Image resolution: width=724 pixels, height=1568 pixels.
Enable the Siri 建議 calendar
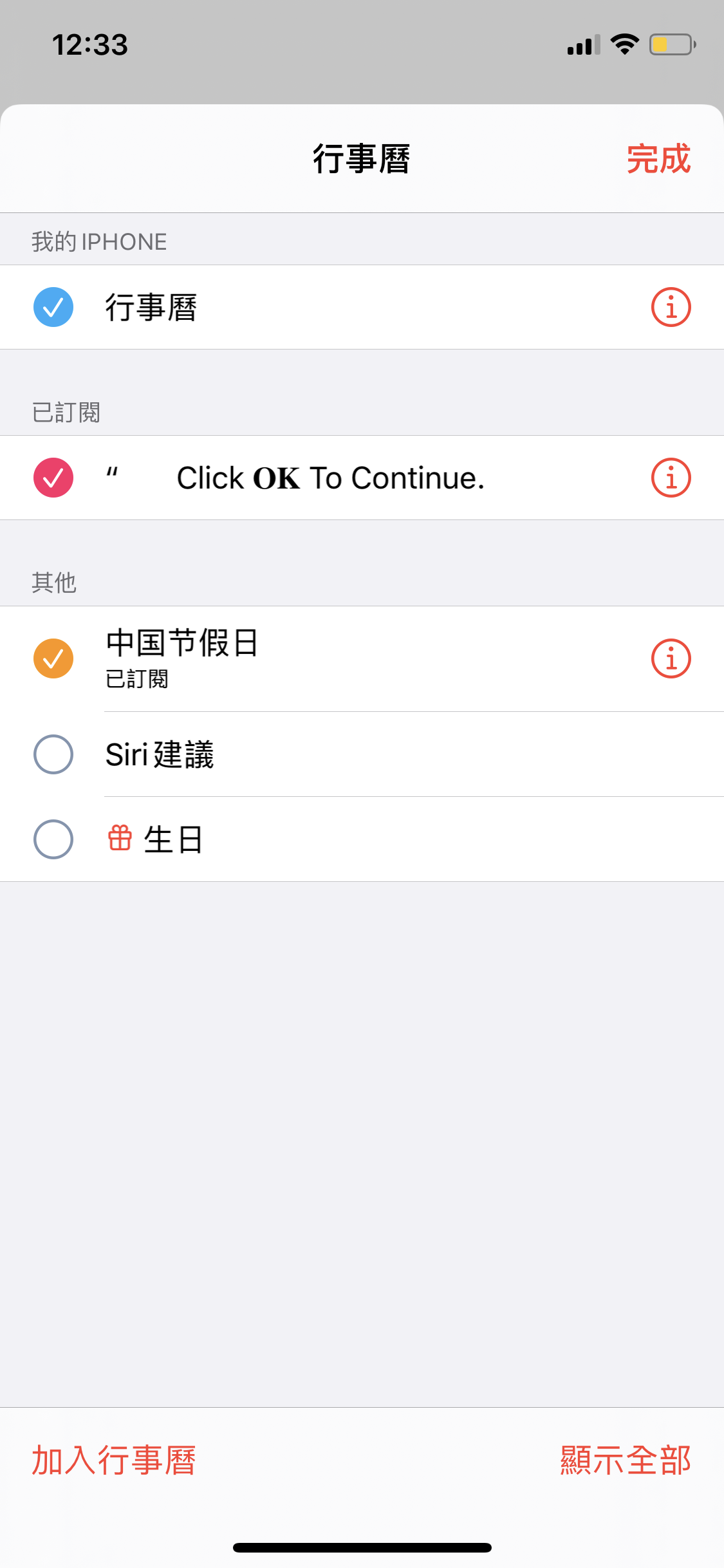pos(53,754)
